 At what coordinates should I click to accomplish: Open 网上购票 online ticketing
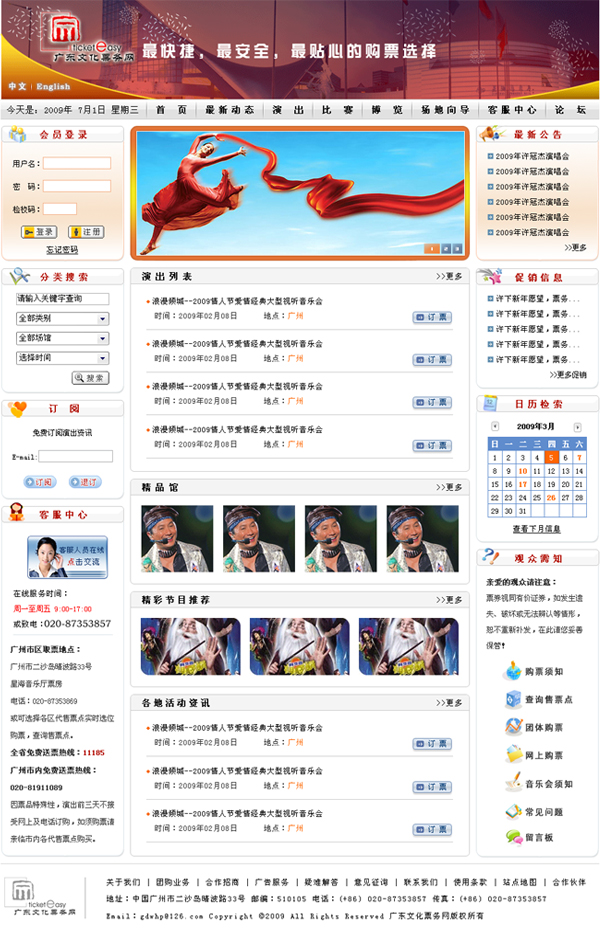pos(543,755)
